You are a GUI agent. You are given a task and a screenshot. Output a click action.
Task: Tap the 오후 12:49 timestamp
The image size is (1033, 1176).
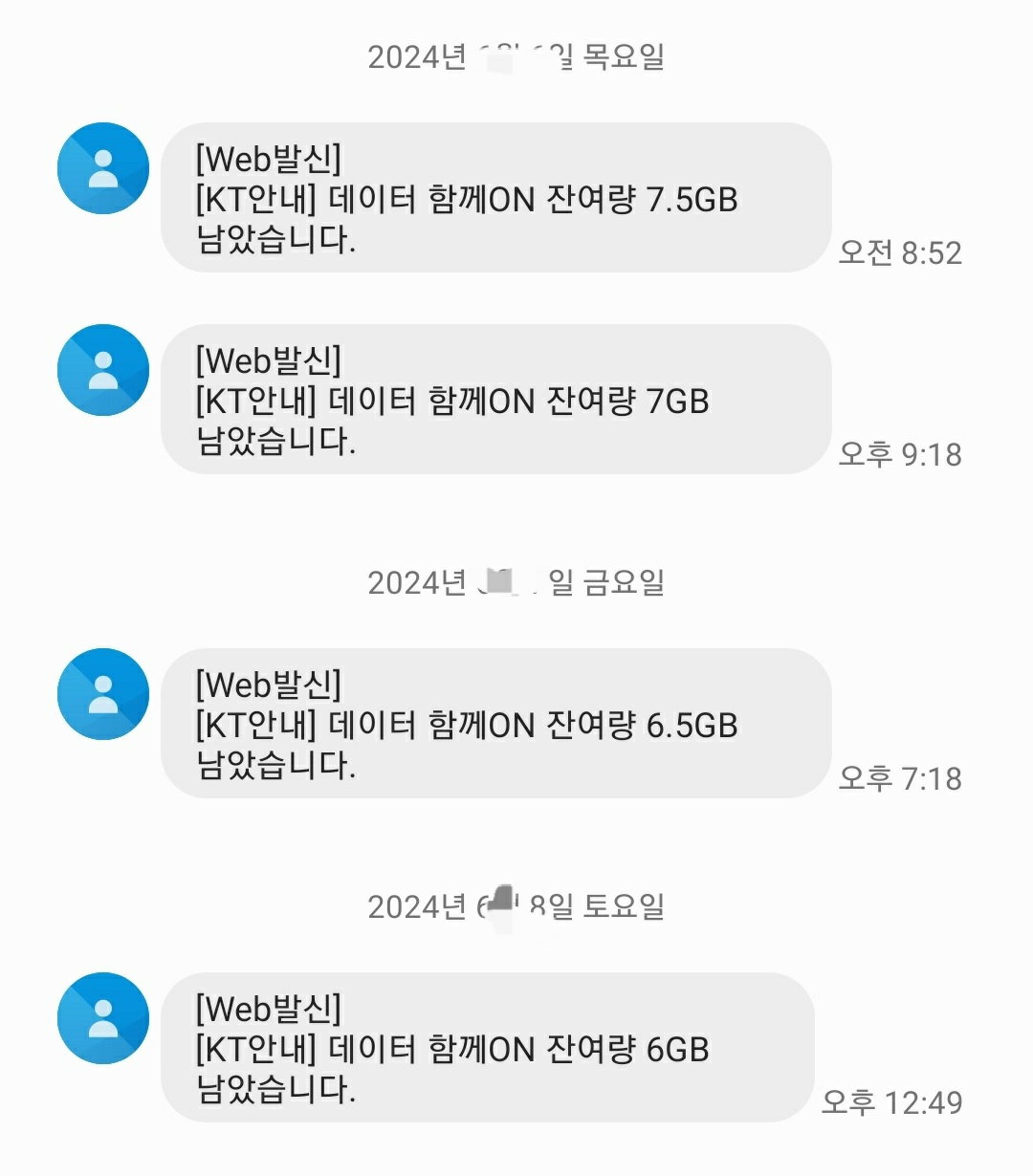pyautogui.click(x=889, y=1101)
